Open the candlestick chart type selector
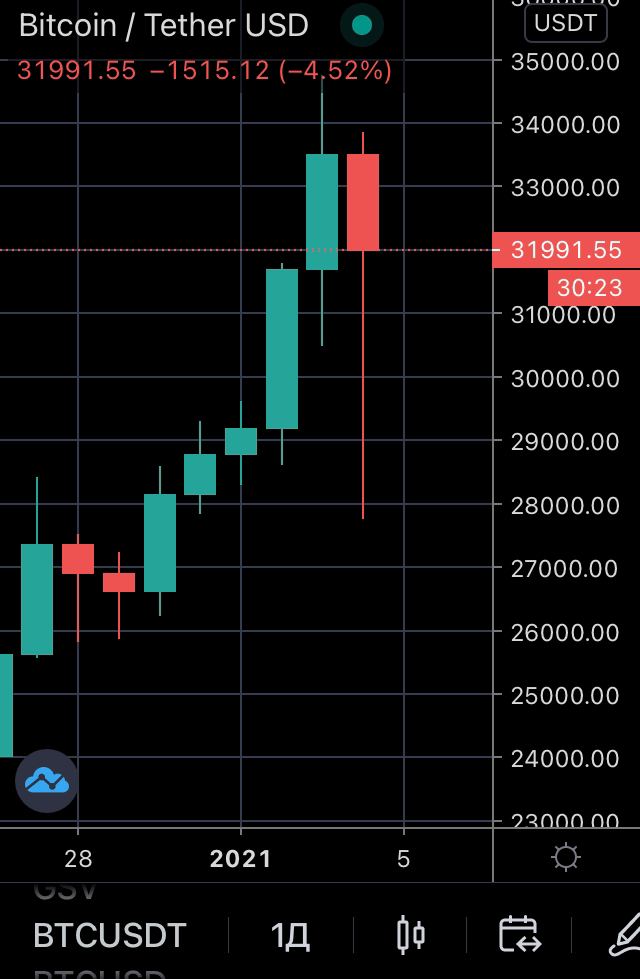 pos(411,935)
